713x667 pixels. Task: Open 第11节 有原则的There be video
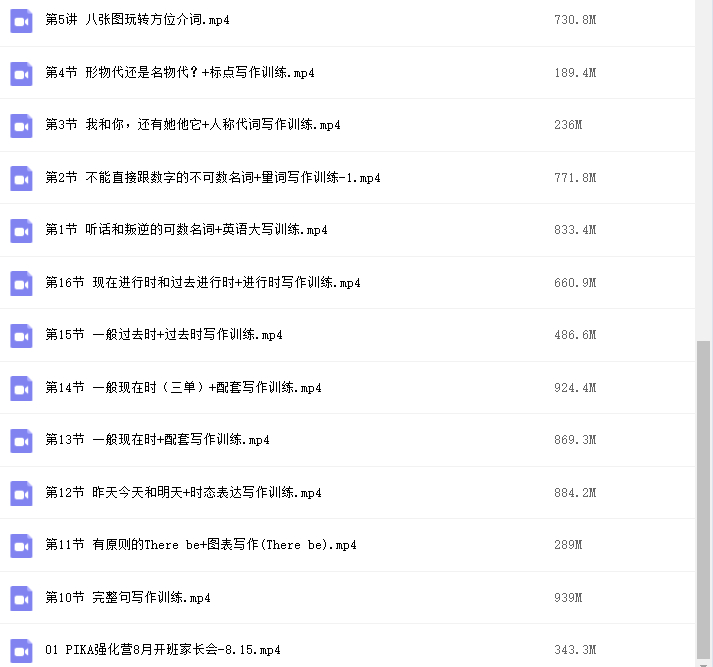(x=201, y=545)
